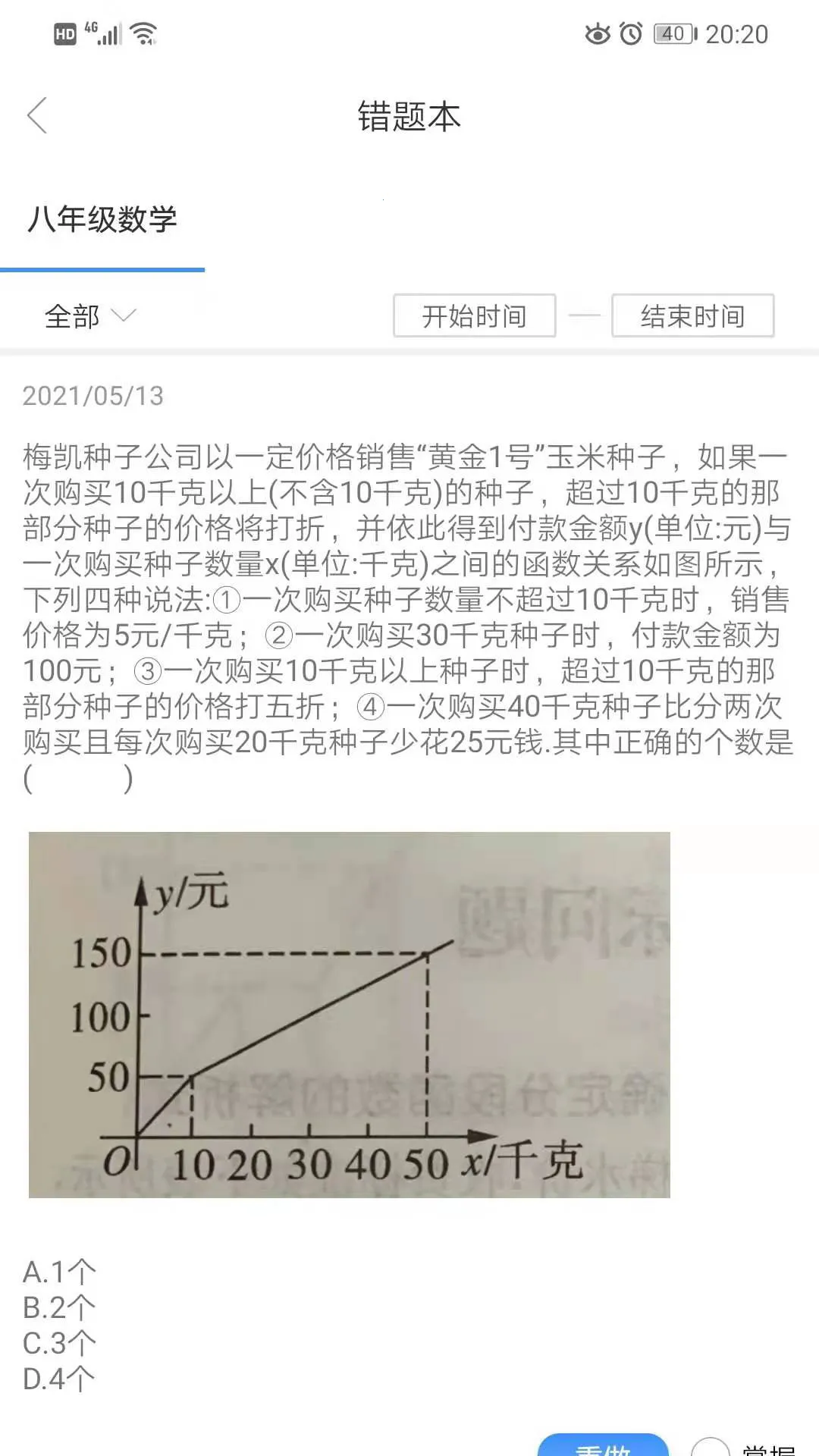Go back from the 错题本 page

click(38, 116)
